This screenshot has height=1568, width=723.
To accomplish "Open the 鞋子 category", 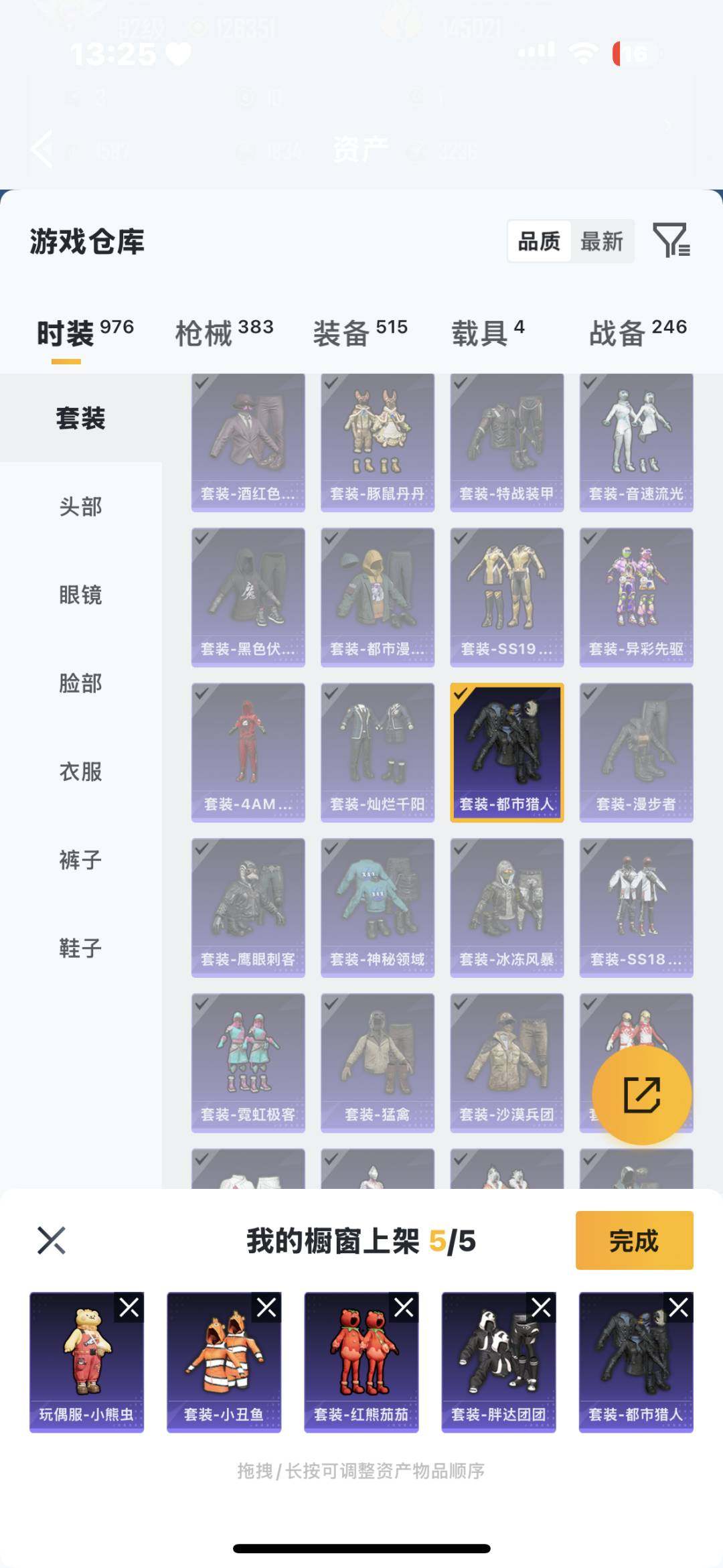I will [80, 948].
